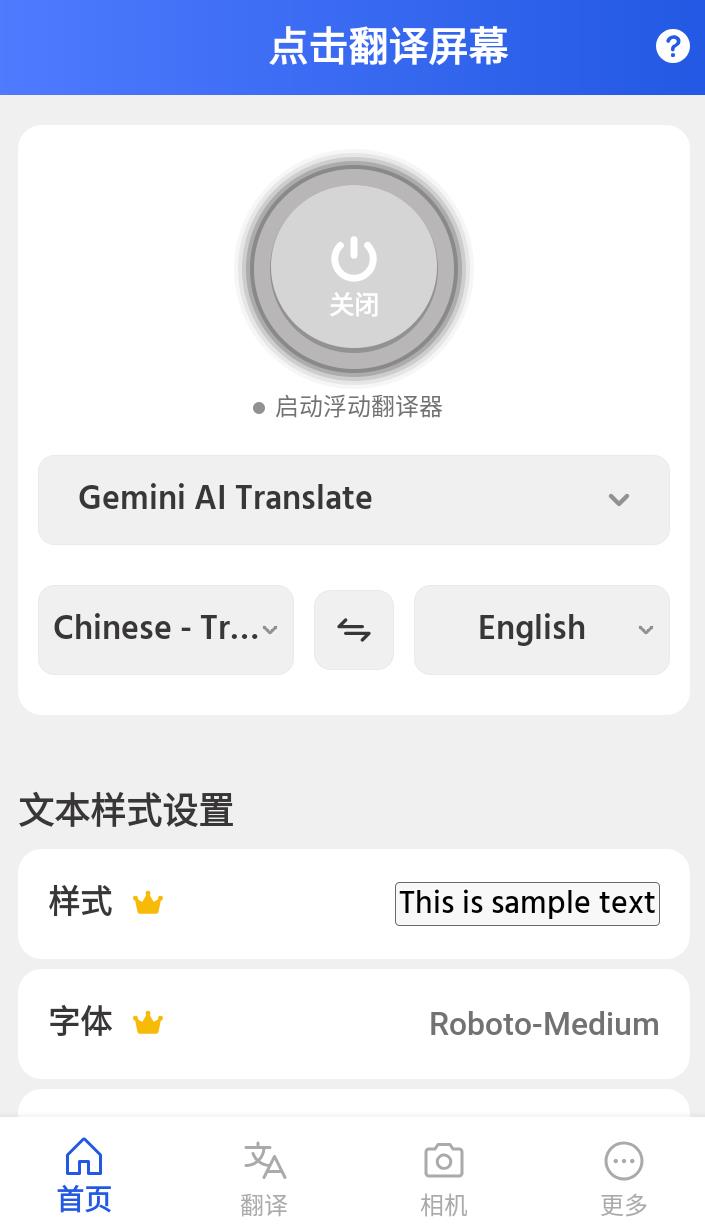The width and height of the screenshot is (705, 1224).
Task: Open the Chinese source language dropdown
Action: click(x=166, y=630)
